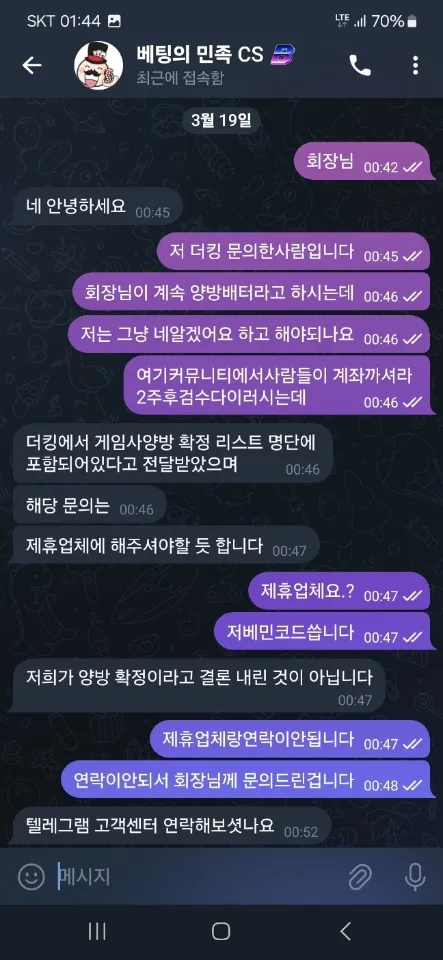Open the emoji picker
This screenshot has height=960, width=443.
click(x=31, y=877)
